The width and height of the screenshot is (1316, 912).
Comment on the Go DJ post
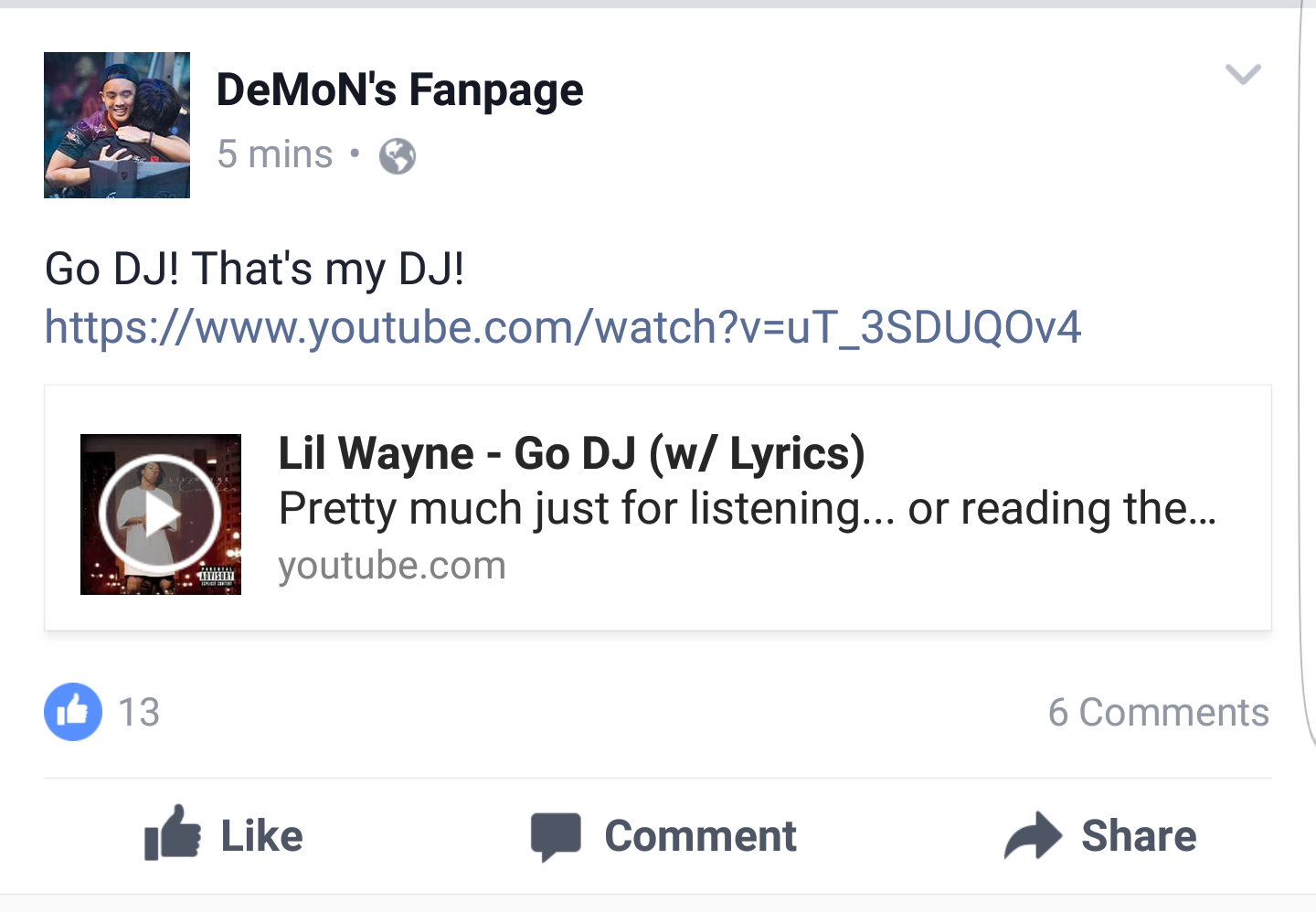664,835
